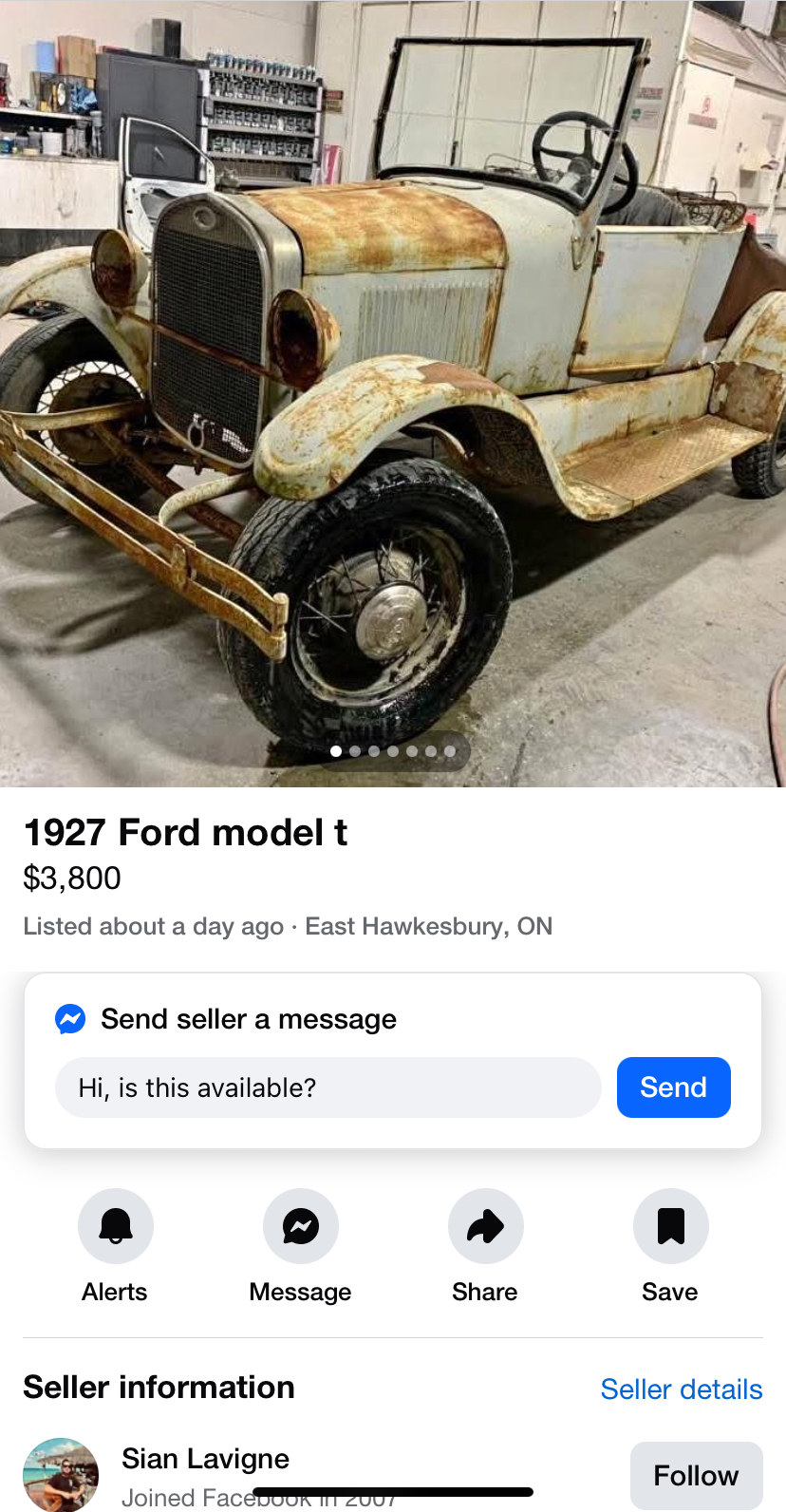Open Sian Lavigne's profile
The image size is (786, 1512).
point(205,1459)
